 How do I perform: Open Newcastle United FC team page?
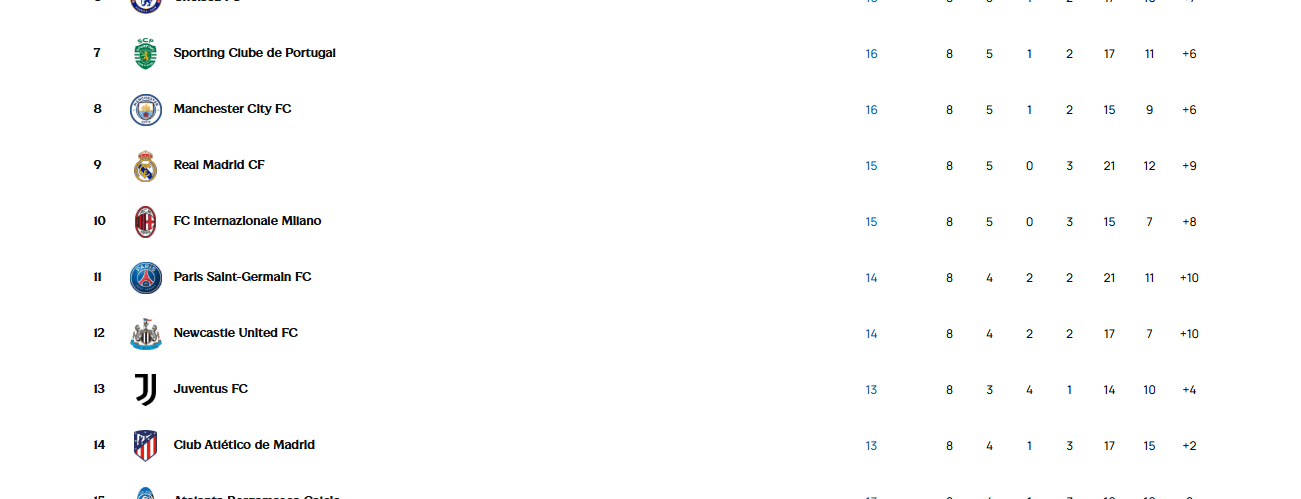235,333
